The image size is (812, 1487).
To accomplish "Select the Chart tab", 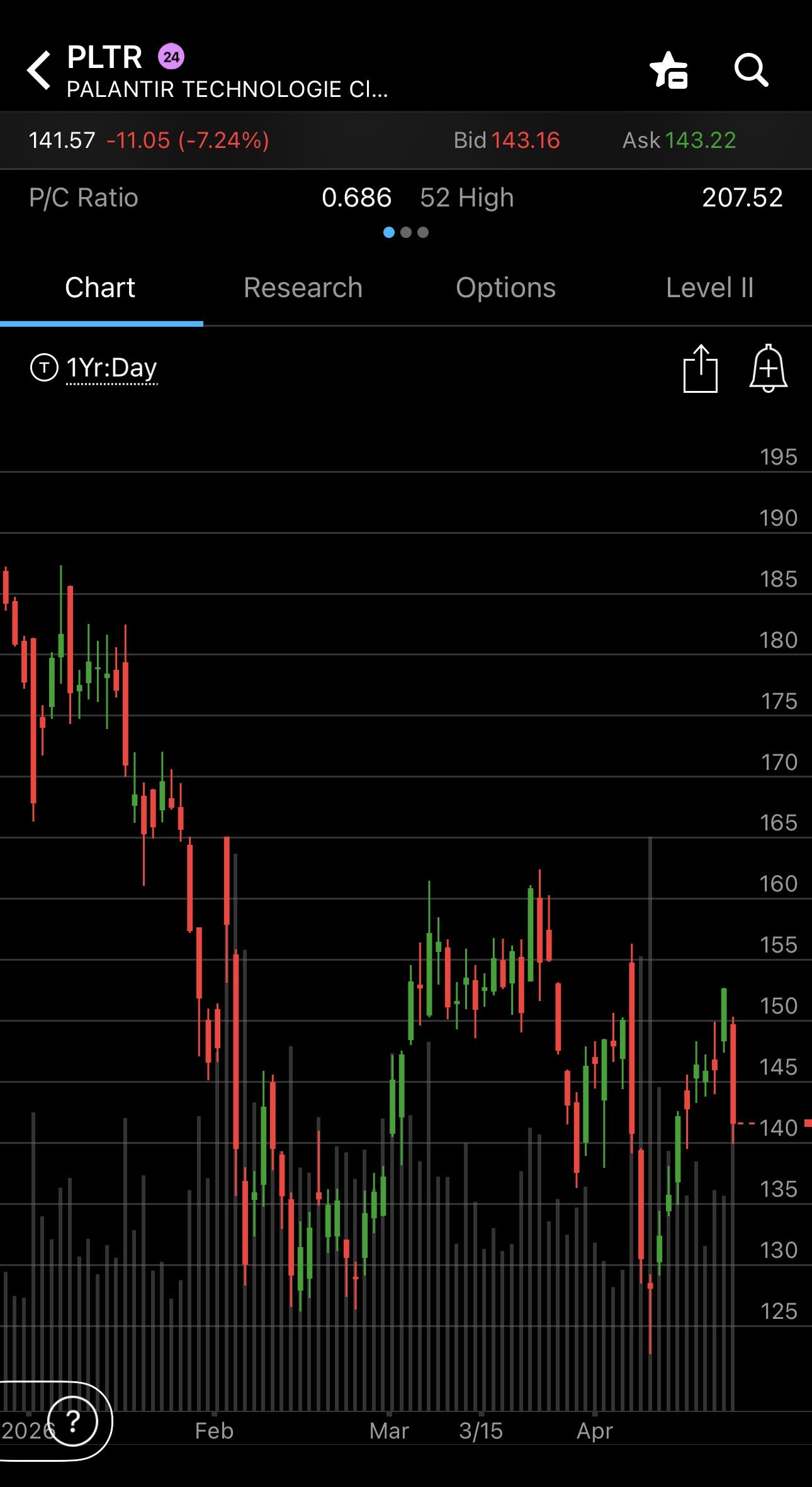I will [x=100, y=288].
